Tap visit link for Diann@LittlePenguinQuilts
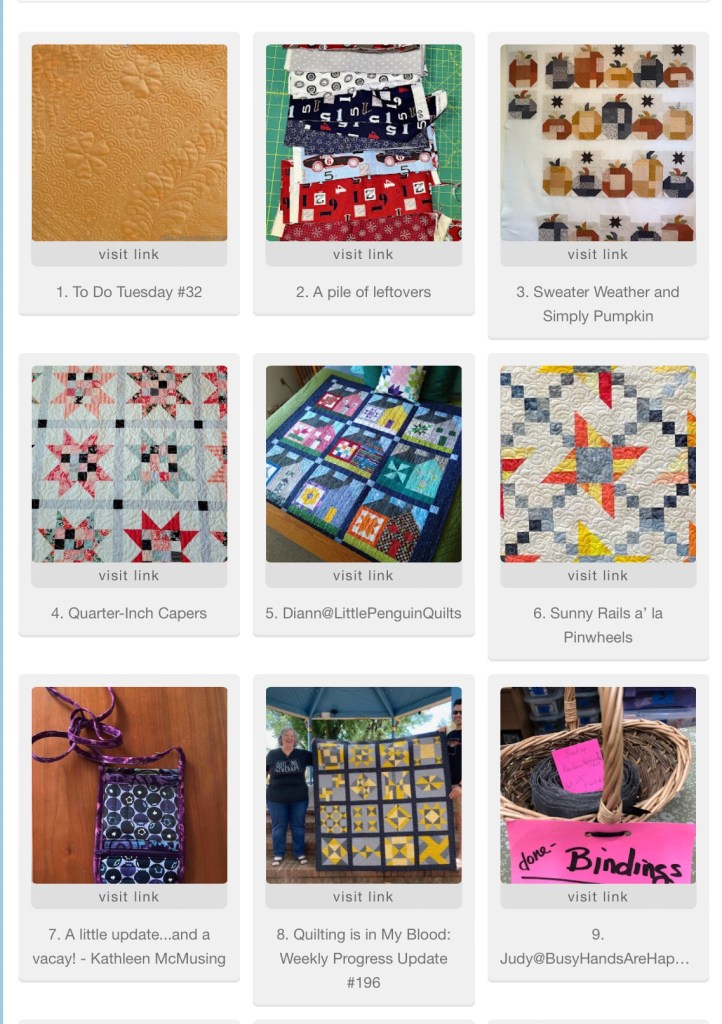The image size is (722, 1024). 363,575
